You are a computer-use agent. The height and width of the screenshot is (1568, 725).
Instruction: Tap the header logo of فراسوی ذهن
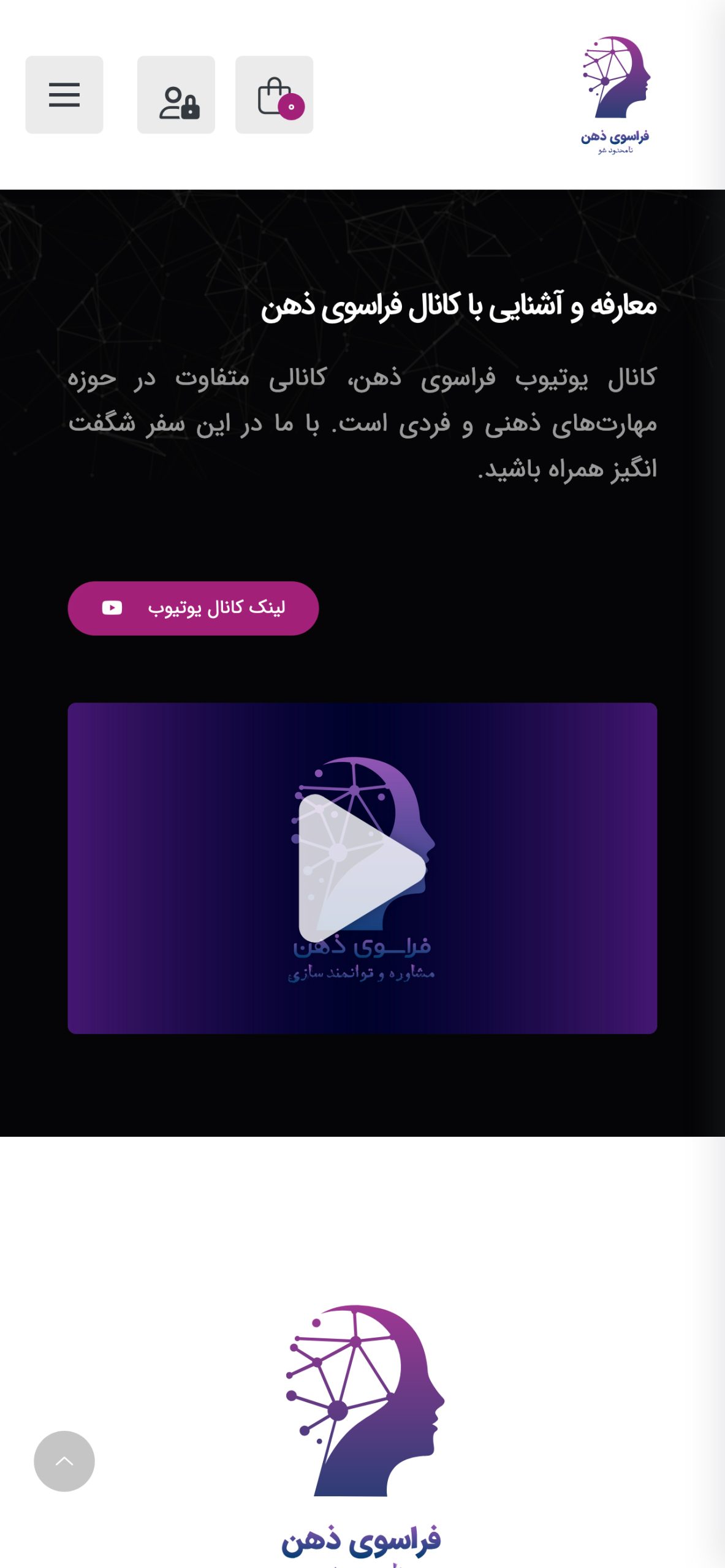tap(615, 95)
